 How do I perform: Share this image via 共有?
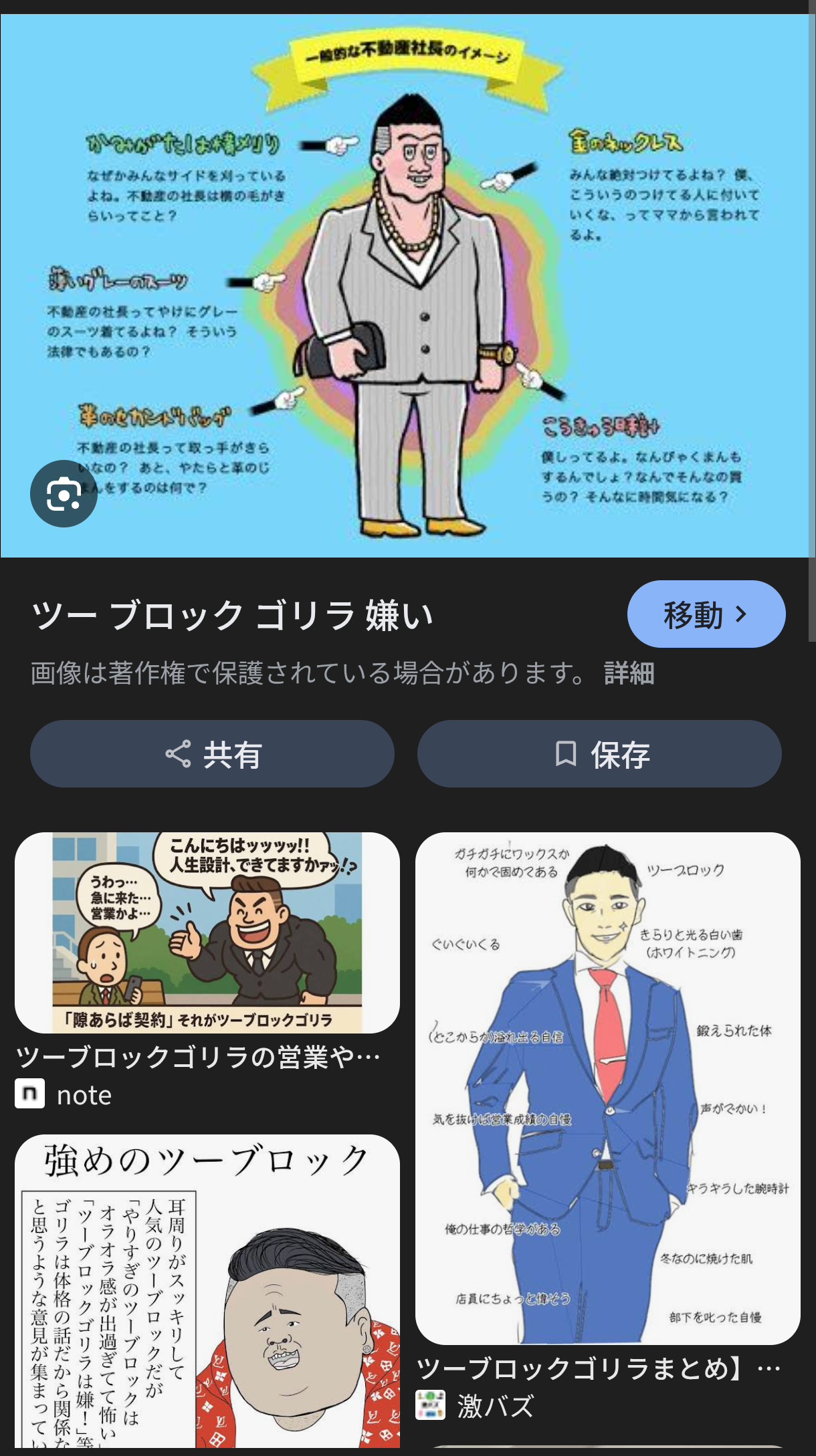[212, 754]
